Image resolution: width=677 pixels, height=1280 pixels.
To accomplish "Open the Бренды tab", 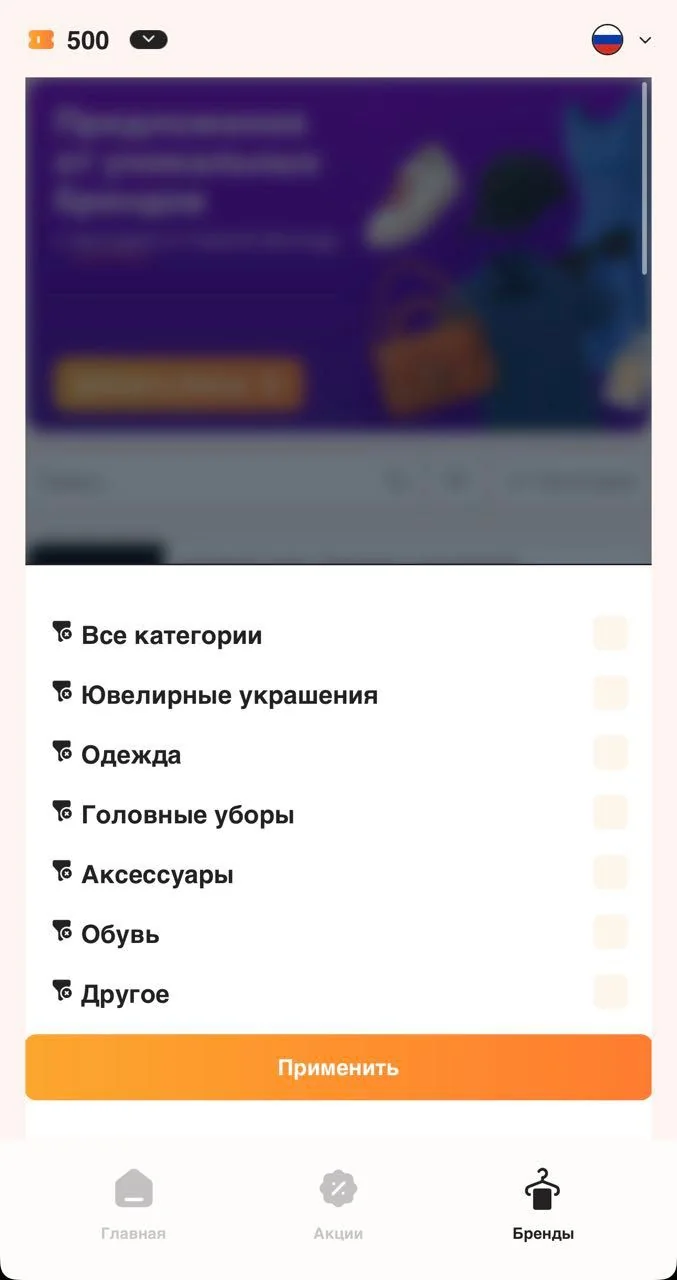I will coord(543,1204).
